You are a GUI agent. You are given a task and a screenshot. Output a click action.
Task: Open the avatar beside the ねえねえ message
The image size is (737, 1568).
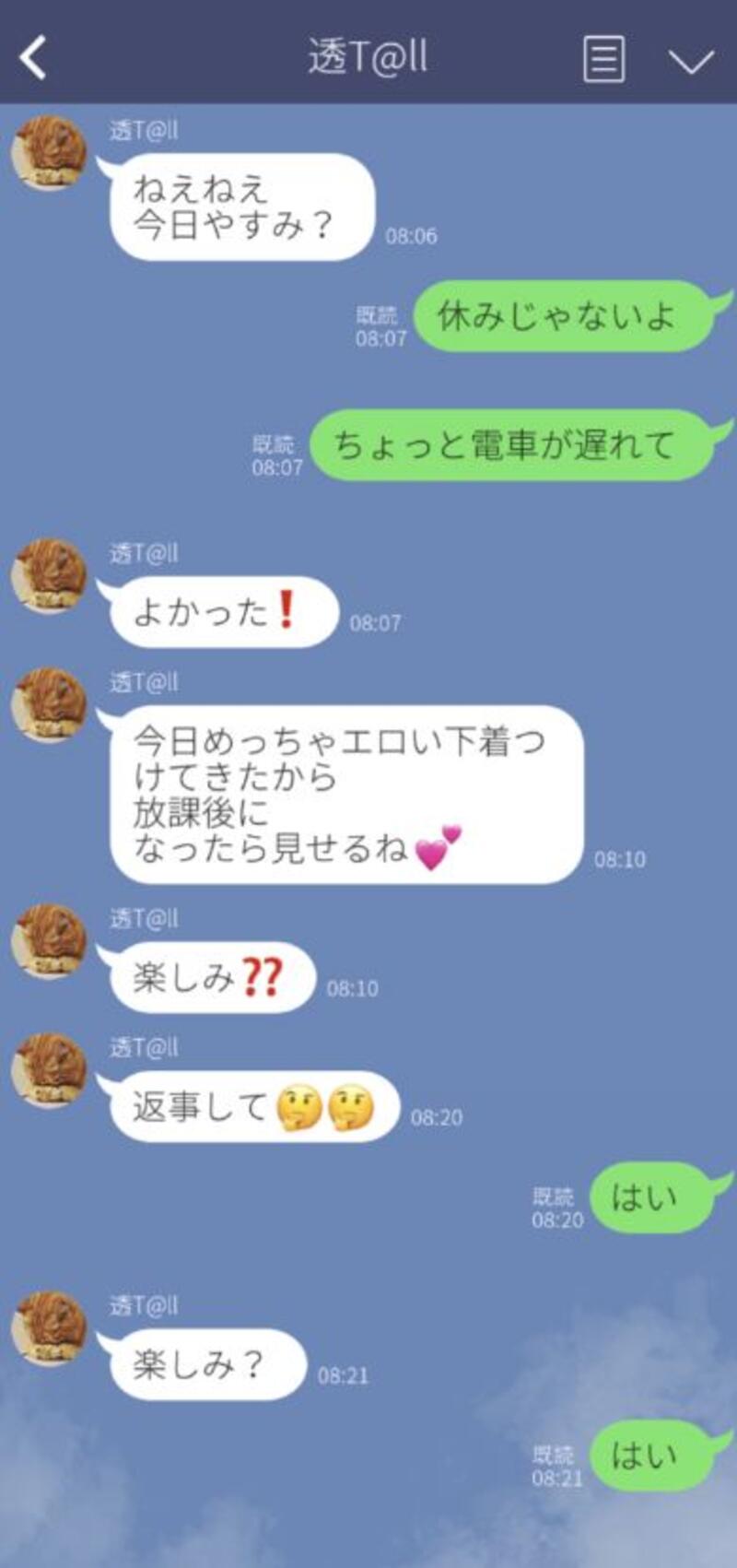49,152
